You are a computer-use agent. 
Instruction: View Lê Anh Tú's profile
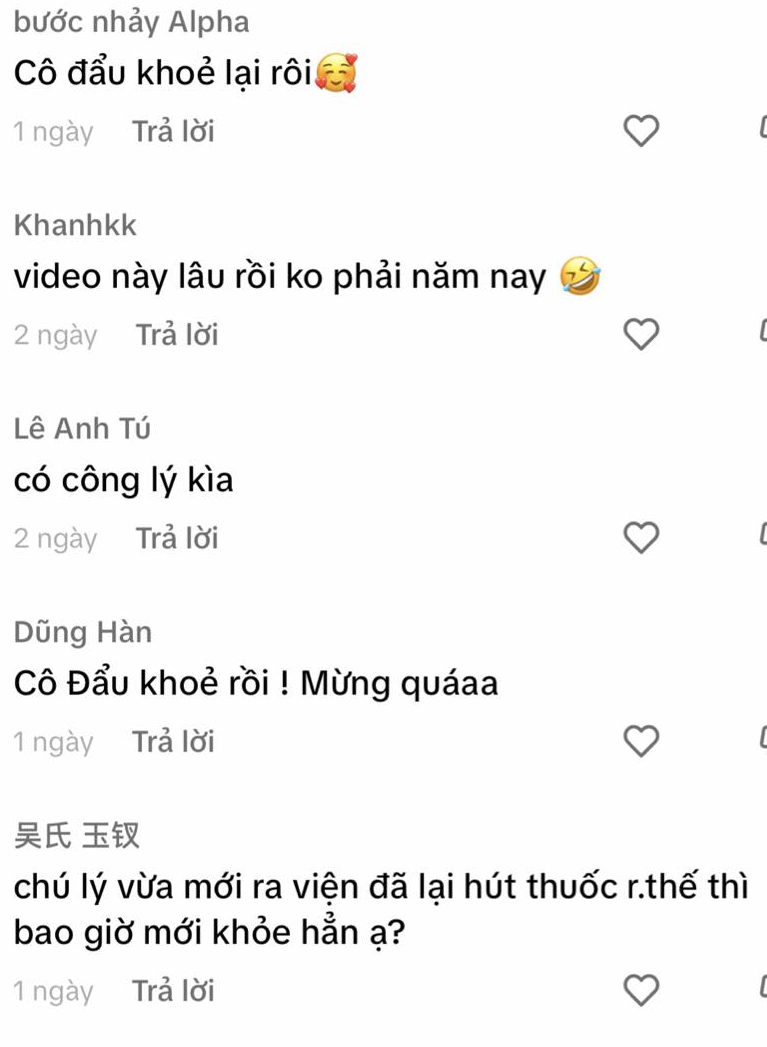click(x=82, y=429)
